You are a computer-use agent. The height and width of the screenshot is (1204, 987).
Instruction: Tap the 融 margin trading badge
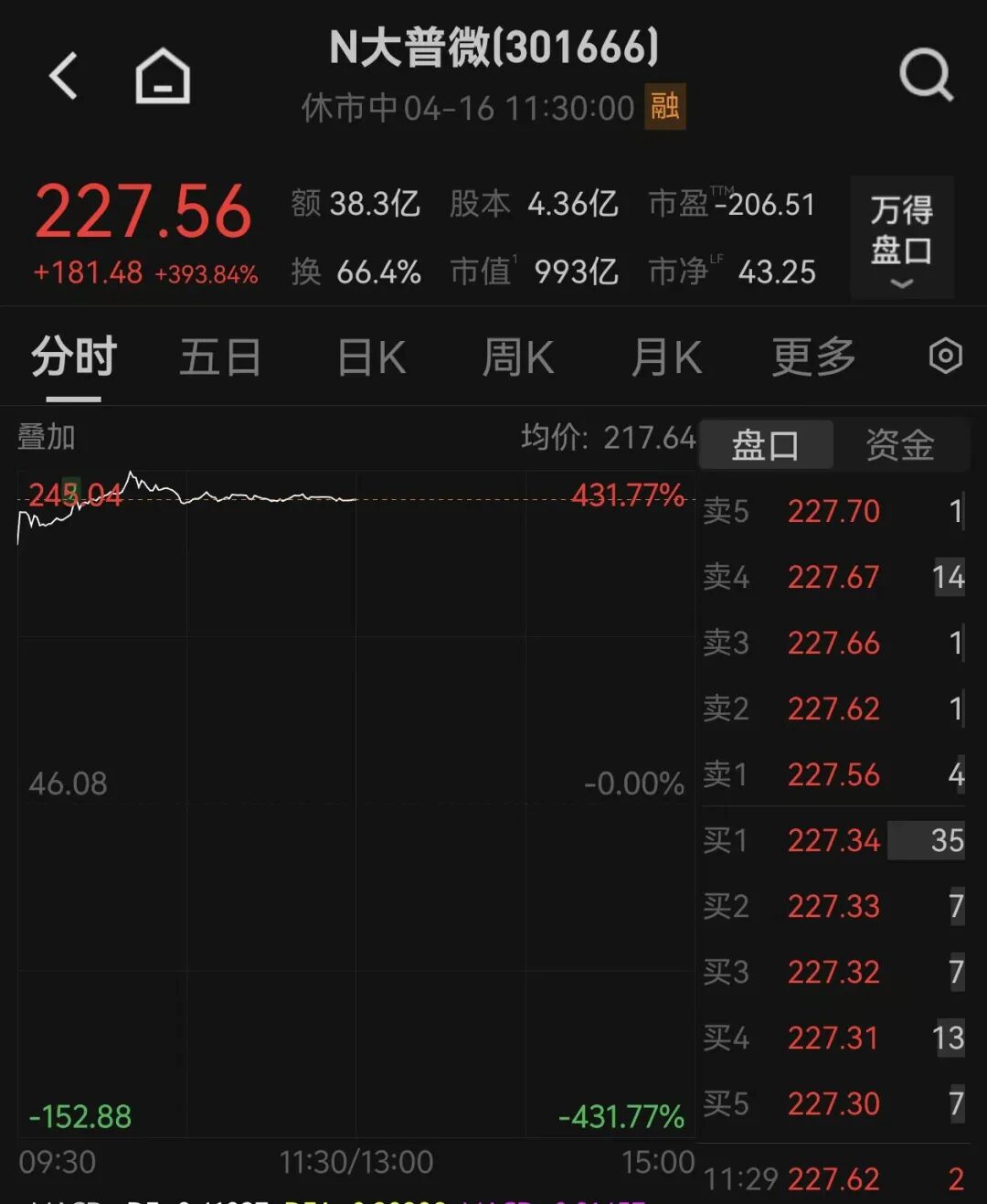[x=665, y=107]
